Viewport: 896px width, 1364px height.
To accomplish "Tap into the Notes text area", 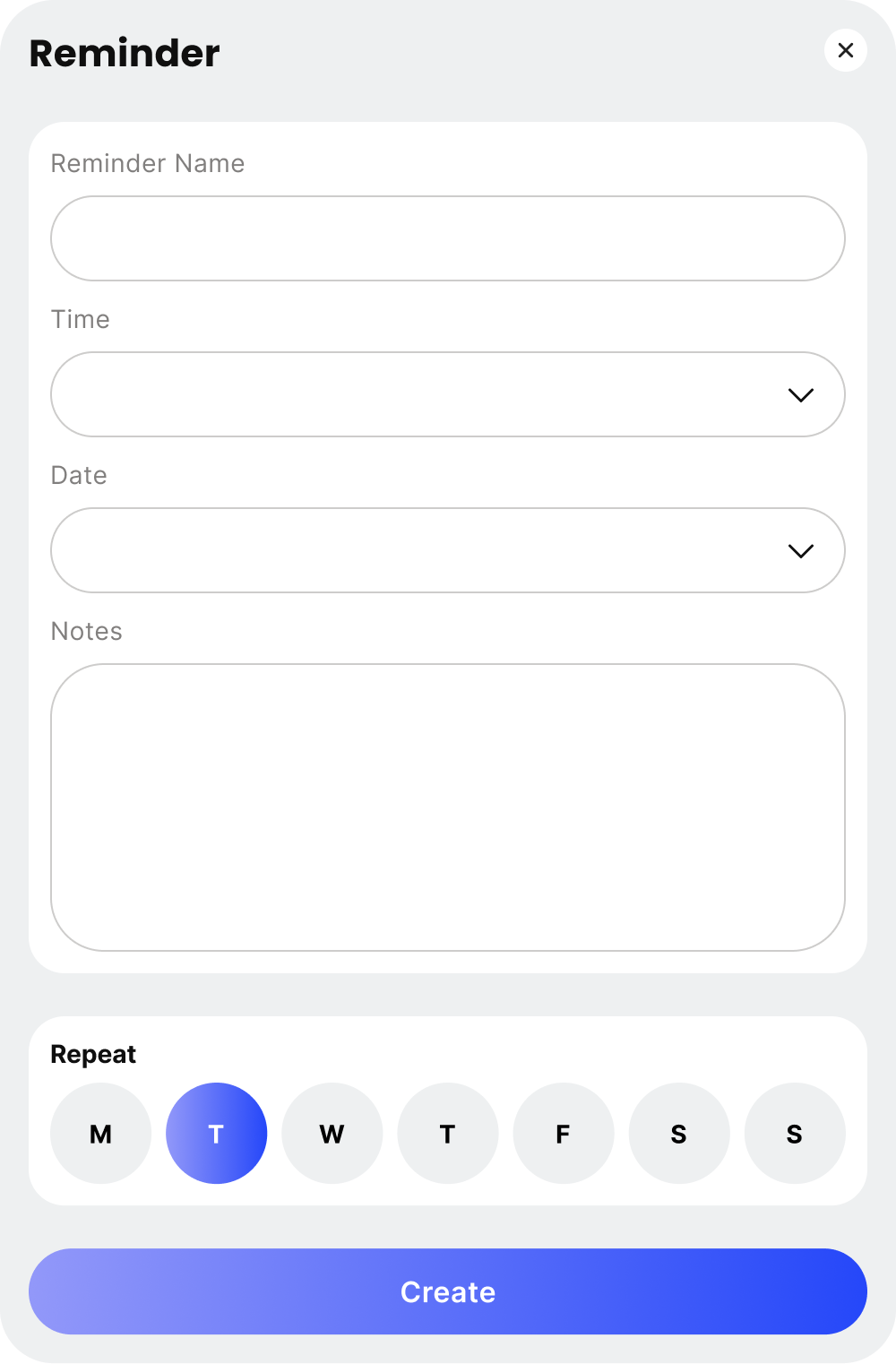I will coord(447,807).
